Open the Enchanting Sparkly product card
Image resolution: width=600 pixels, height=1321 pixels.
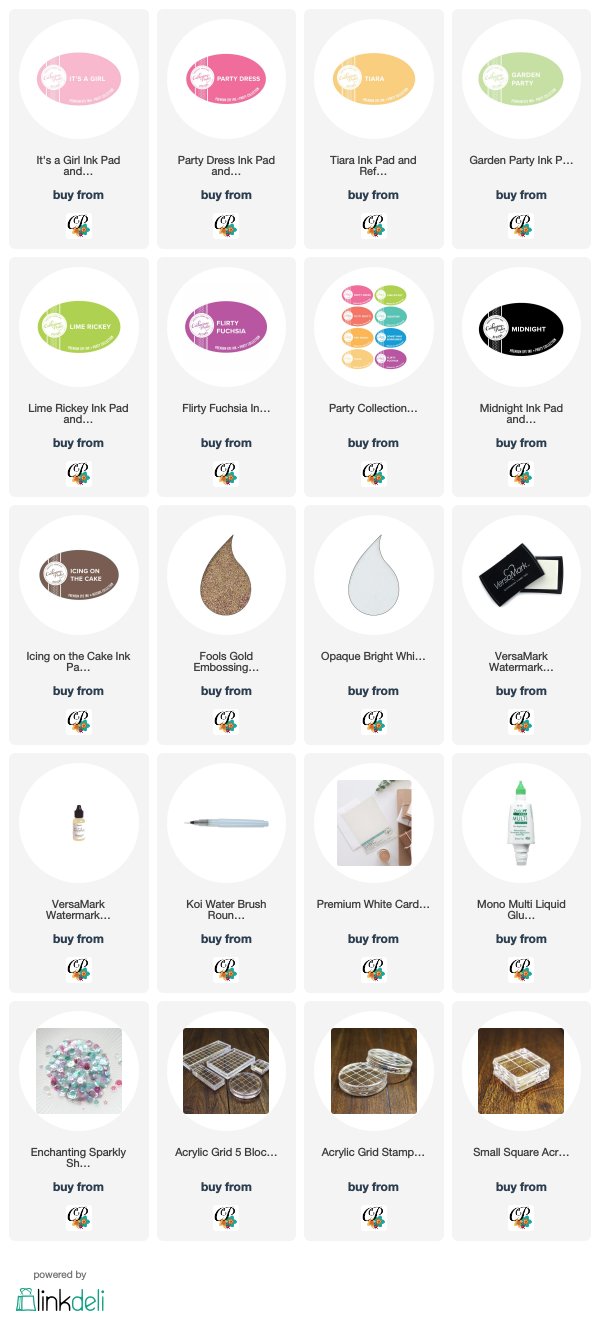click(78, 1121)
